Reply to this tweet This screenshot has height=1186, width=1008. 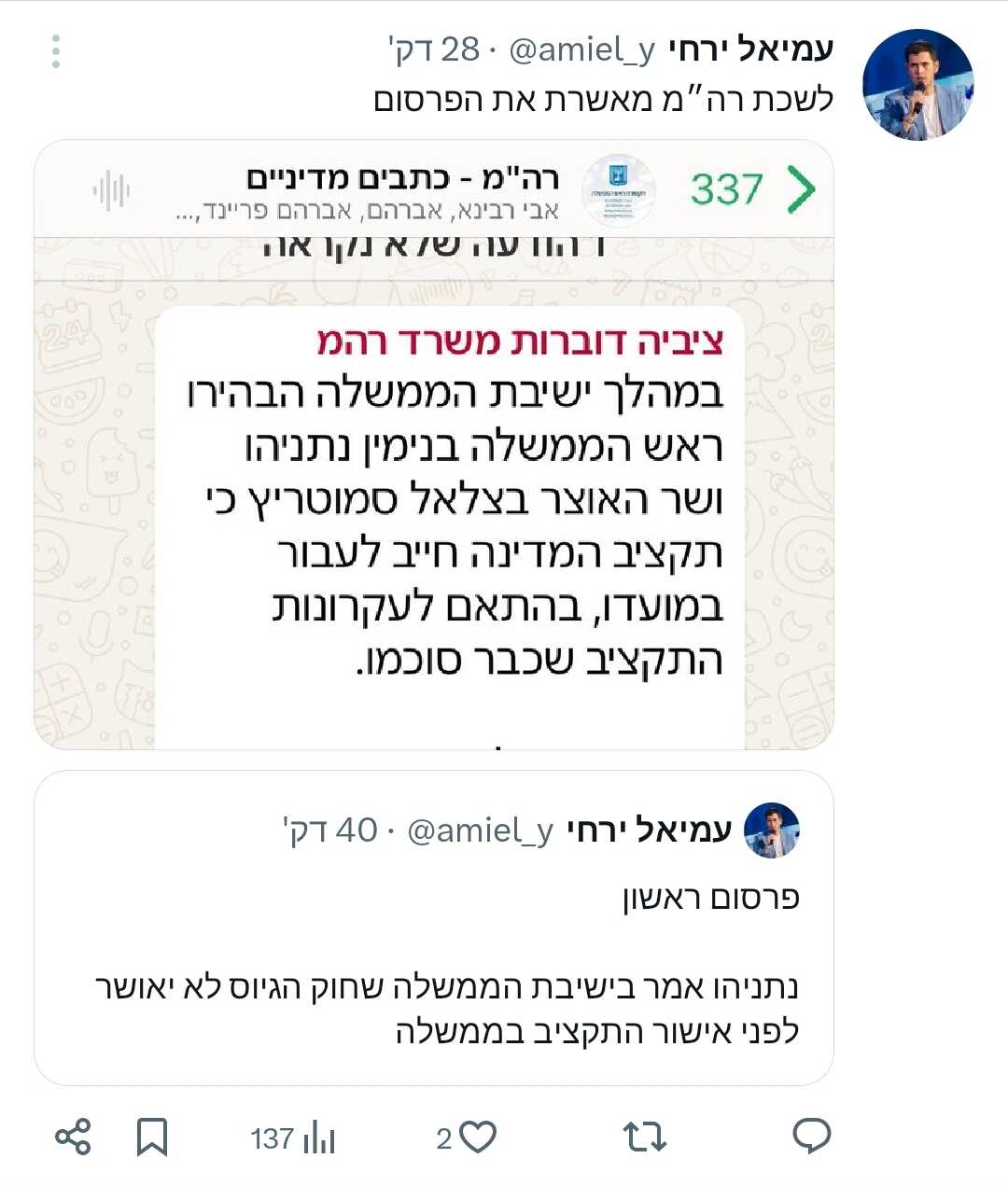click(811, 1137)
